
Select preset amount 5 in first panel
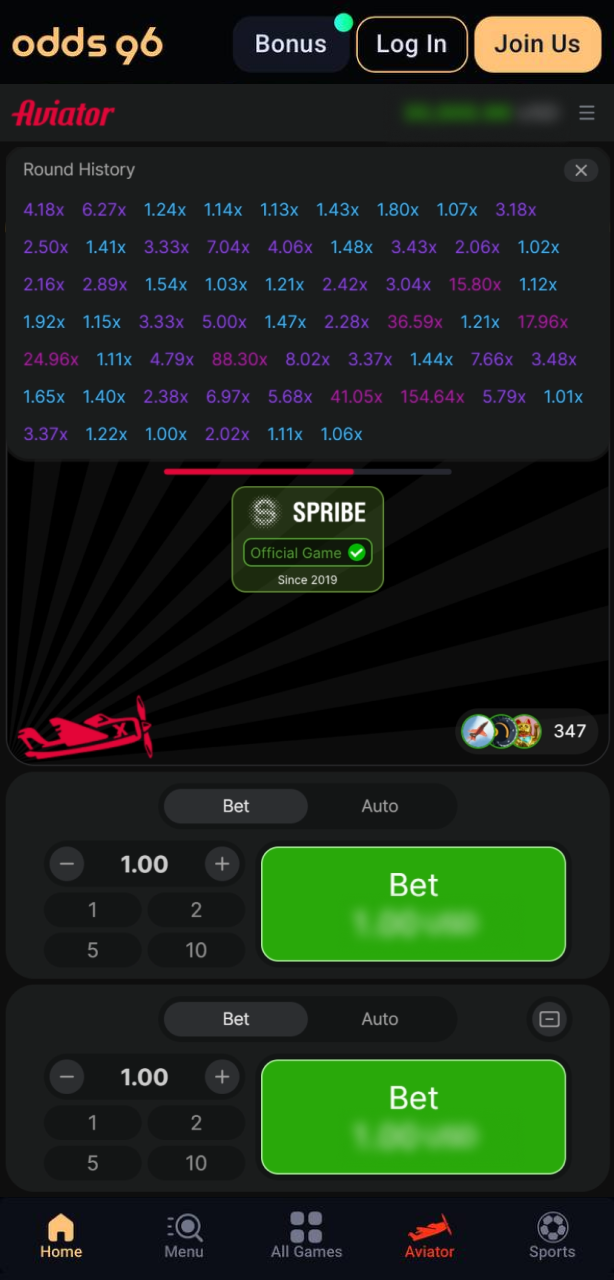pyautogui.click(x=92, y=950)
